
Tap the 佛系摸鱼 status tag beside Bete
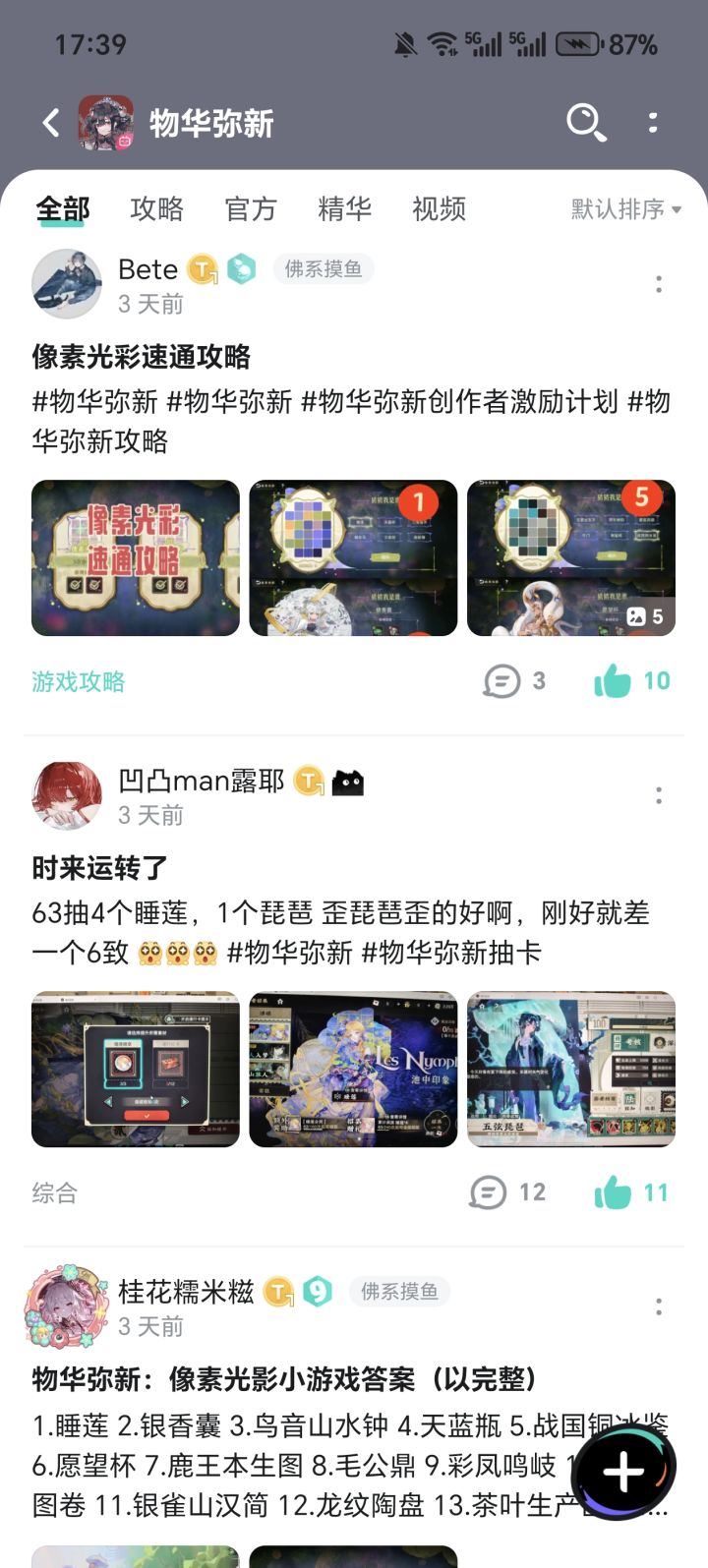[x=324, y=268]
